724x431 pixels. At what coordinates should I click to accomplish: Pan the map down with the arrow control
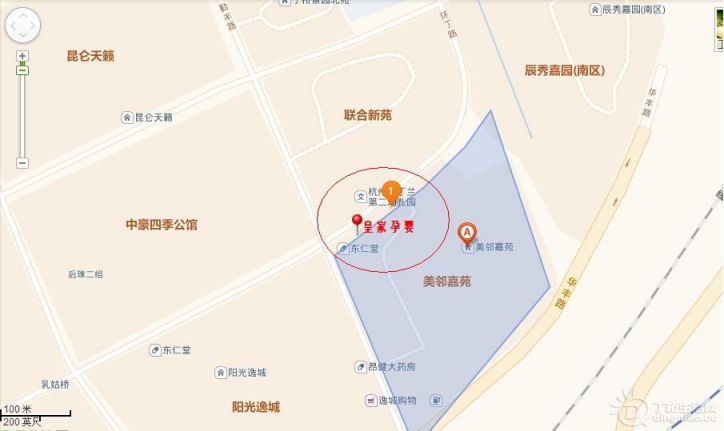point(23,37)
